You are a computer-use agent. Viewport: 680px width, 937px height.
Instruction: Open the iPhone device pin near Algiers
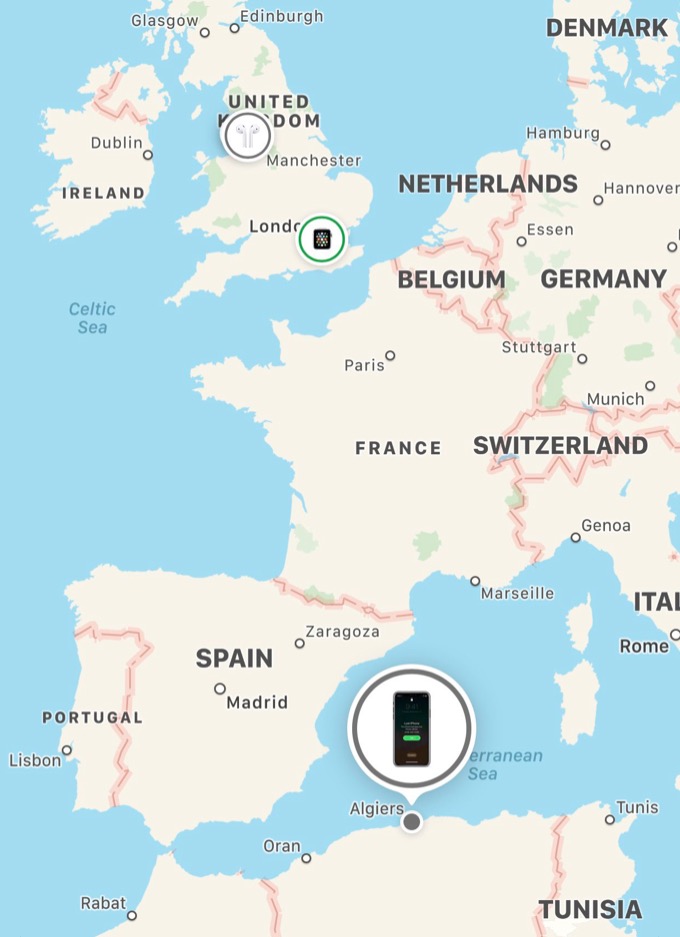point(411,728)
